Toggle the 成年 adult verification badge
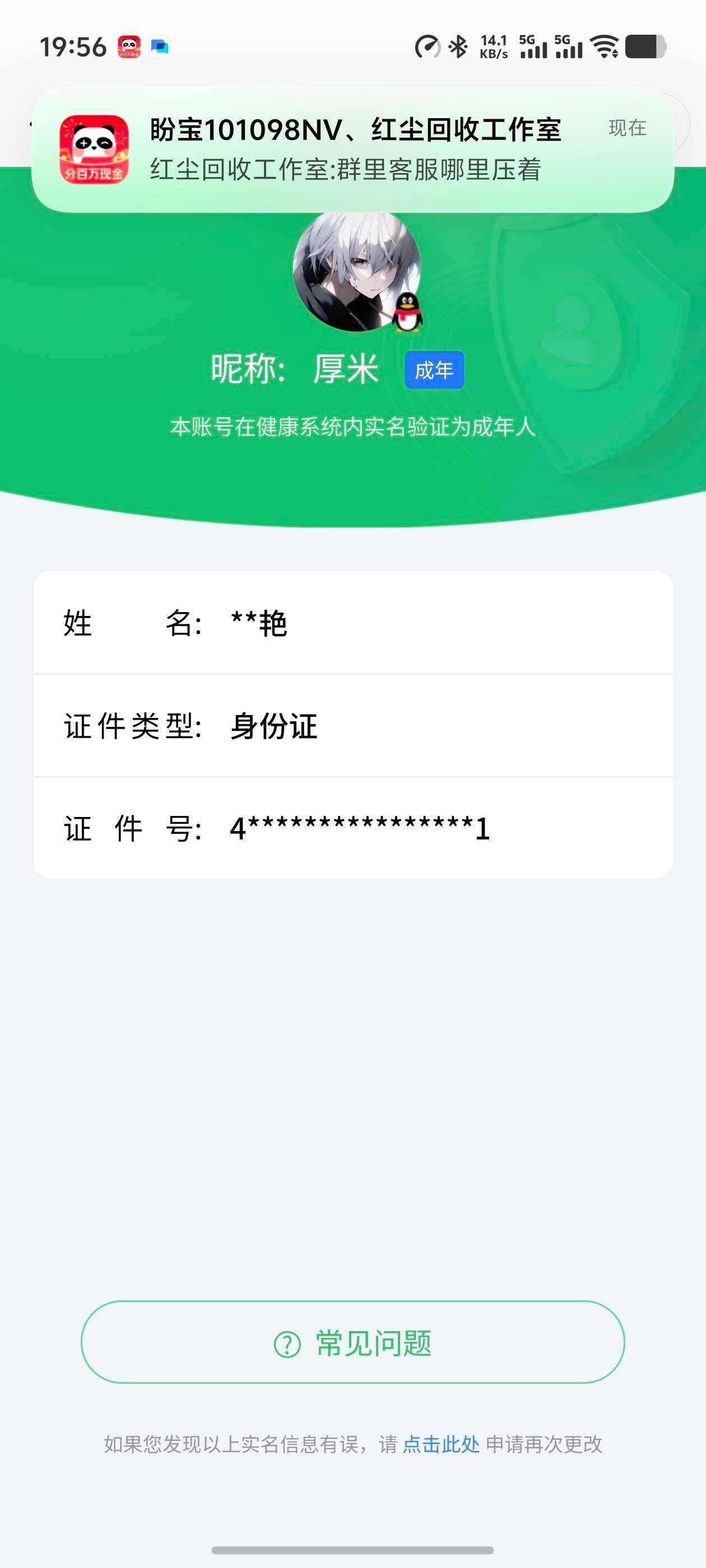The image size is (706, 1568). click(x=434, y=370)
